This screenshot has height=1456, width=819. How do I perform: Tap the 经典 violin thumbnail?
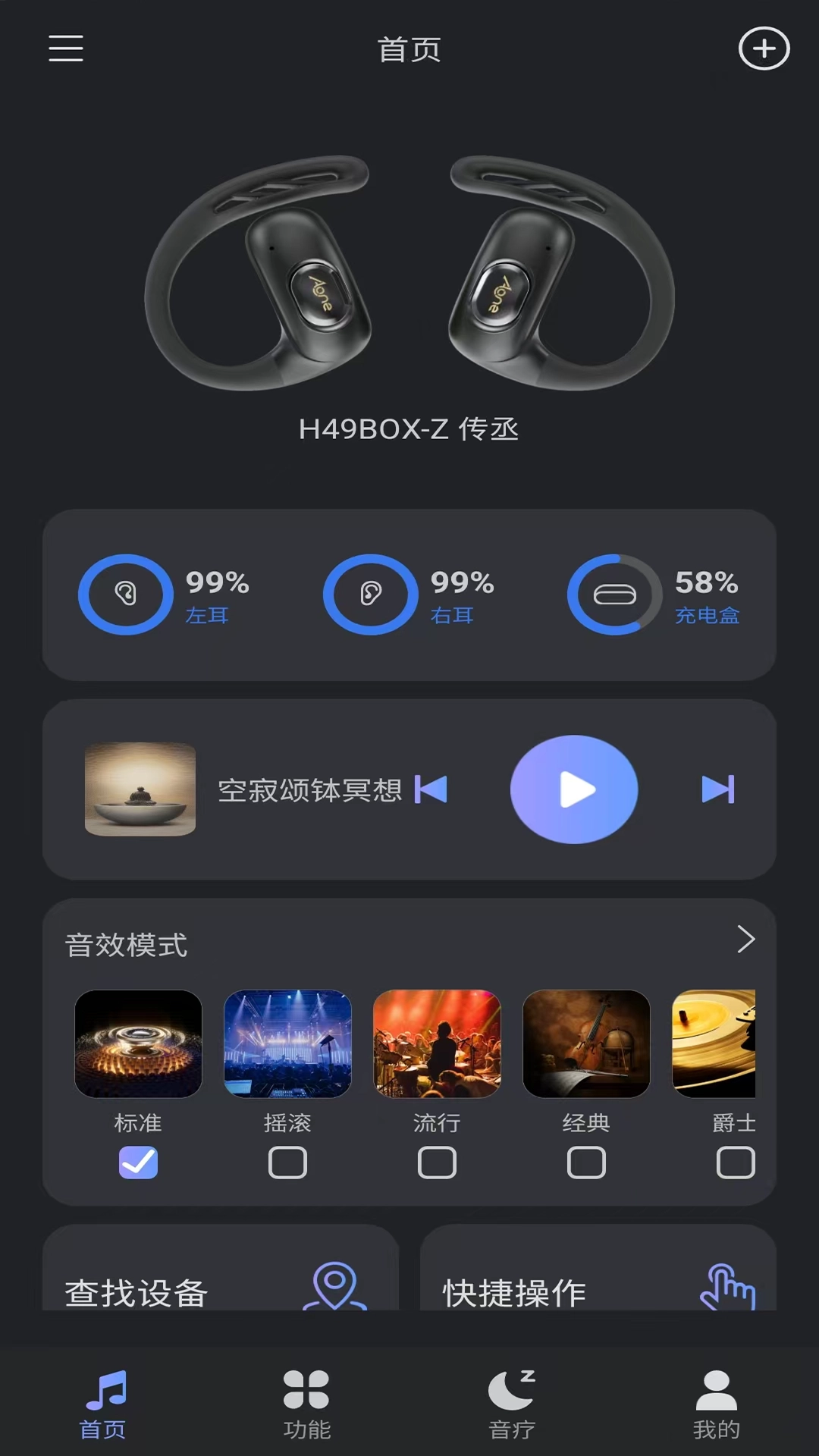(586, 1043)
